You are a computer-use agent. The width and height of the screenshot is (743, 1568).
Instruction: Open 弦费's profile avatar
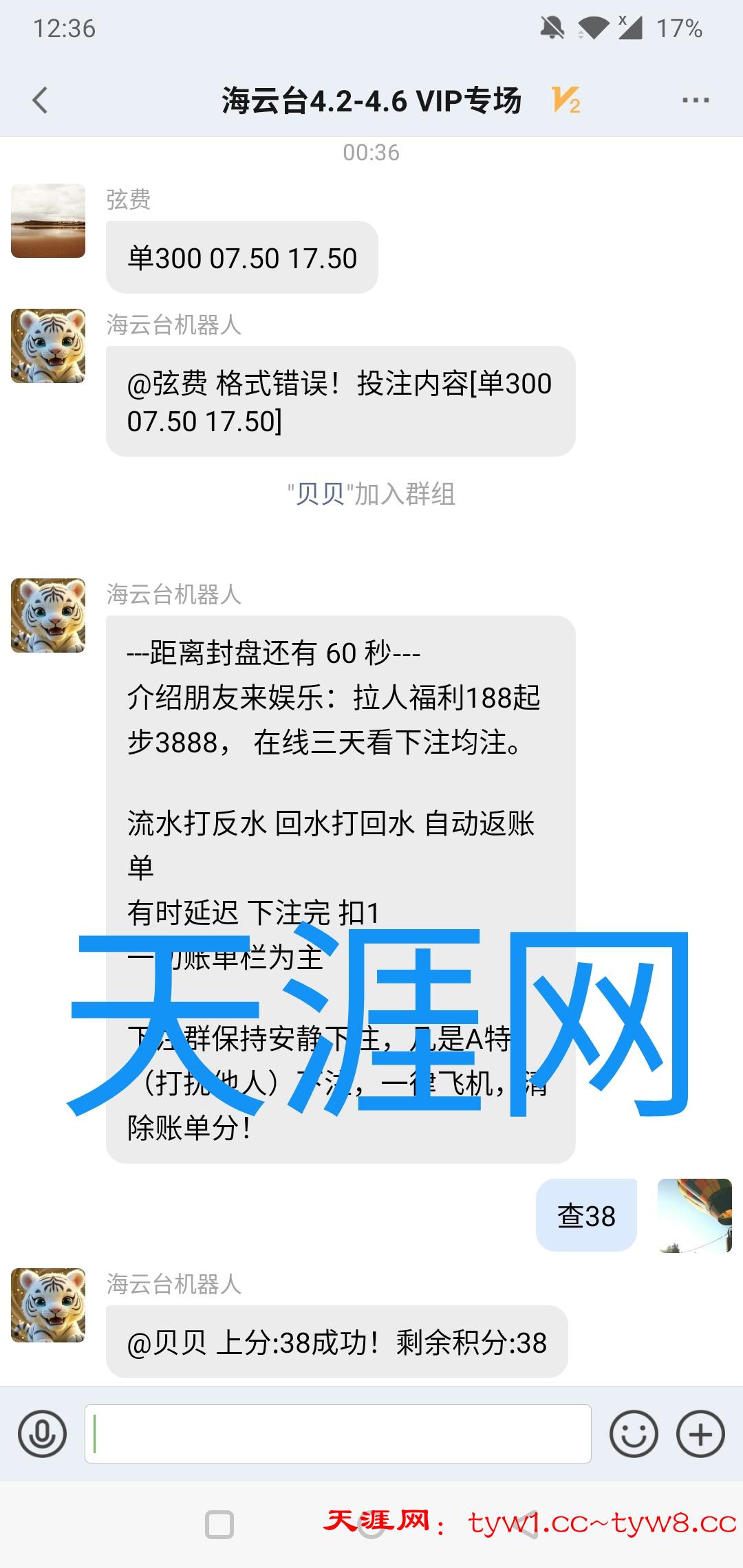(x=48, y=221)
